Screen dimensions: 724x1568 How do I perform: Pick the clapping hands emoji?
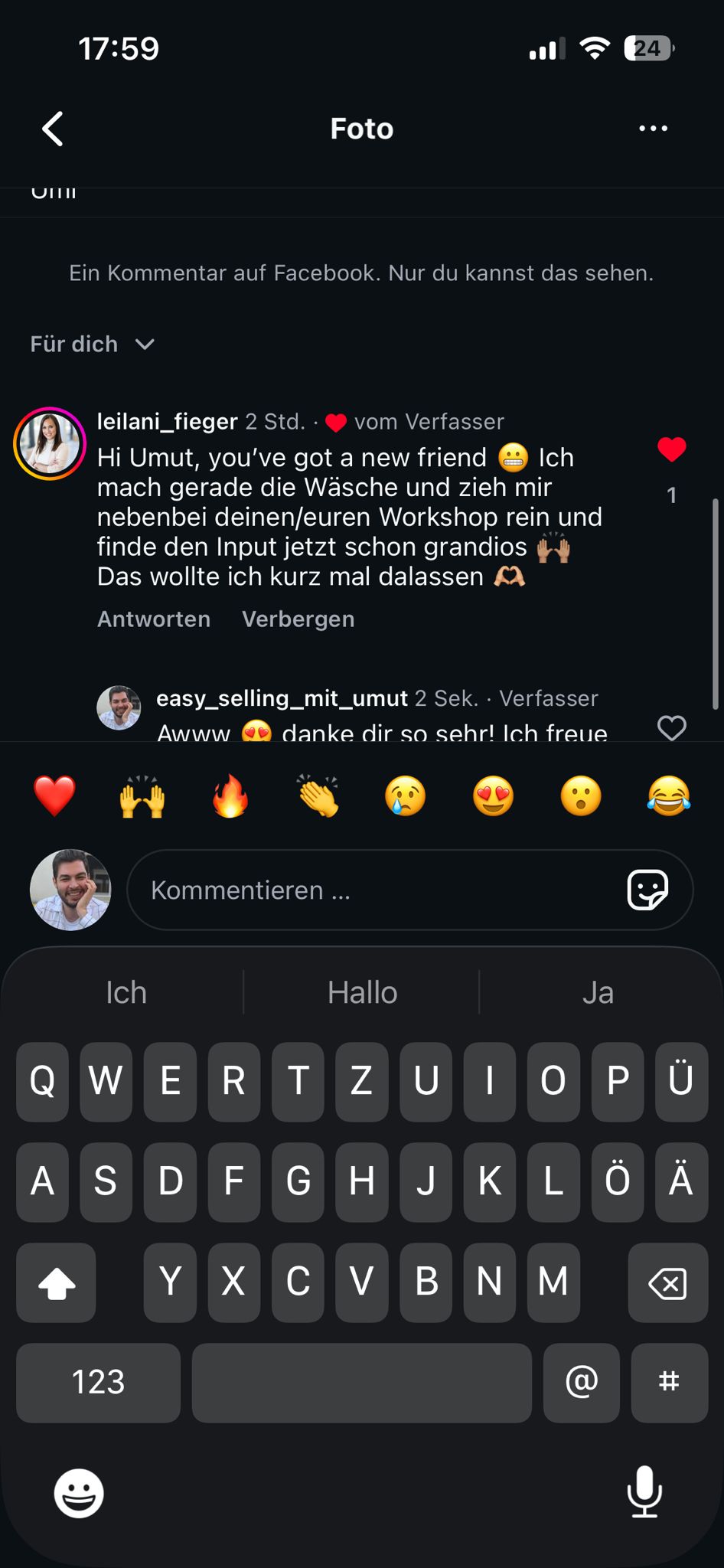[x=318, y=796]
